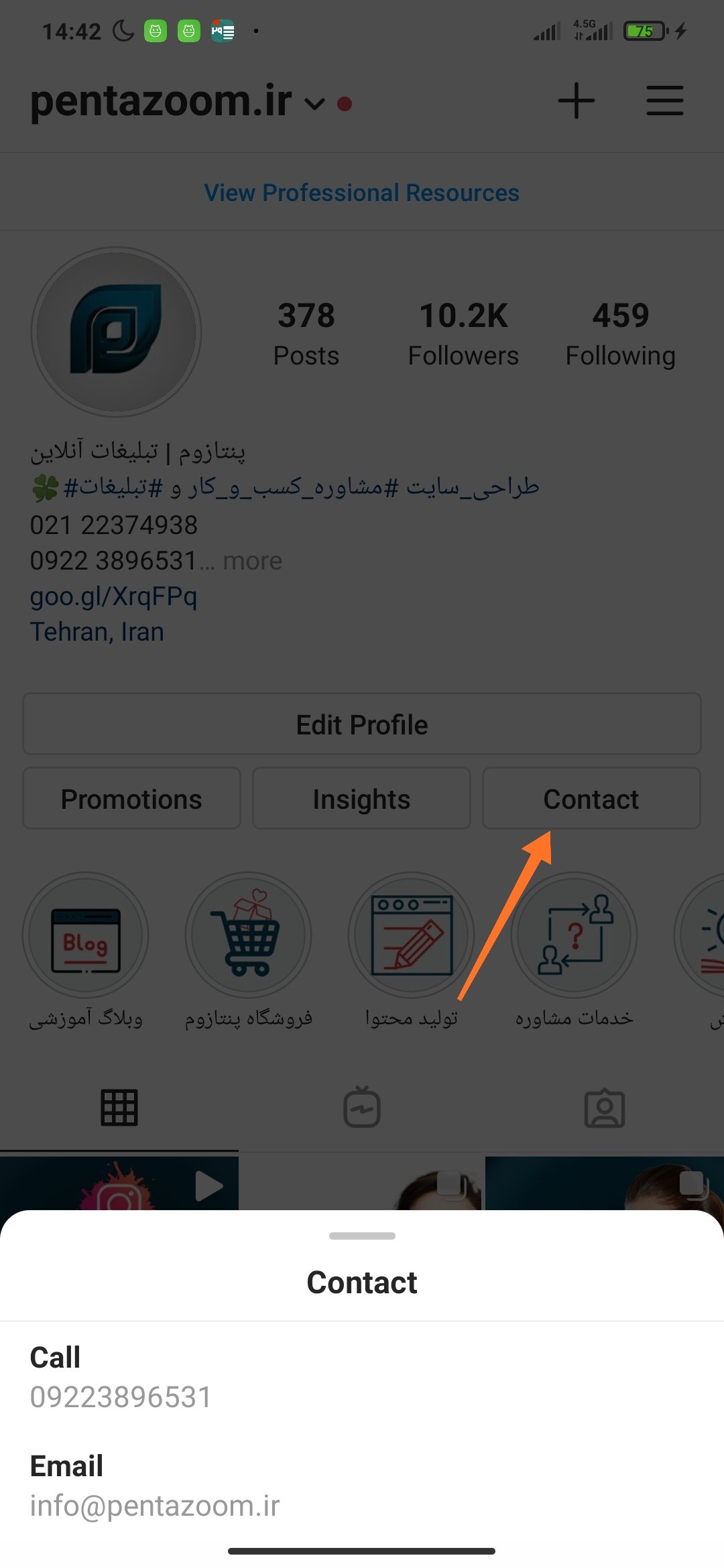Switch to the tagged photos tab

(x=604, y=1108)
